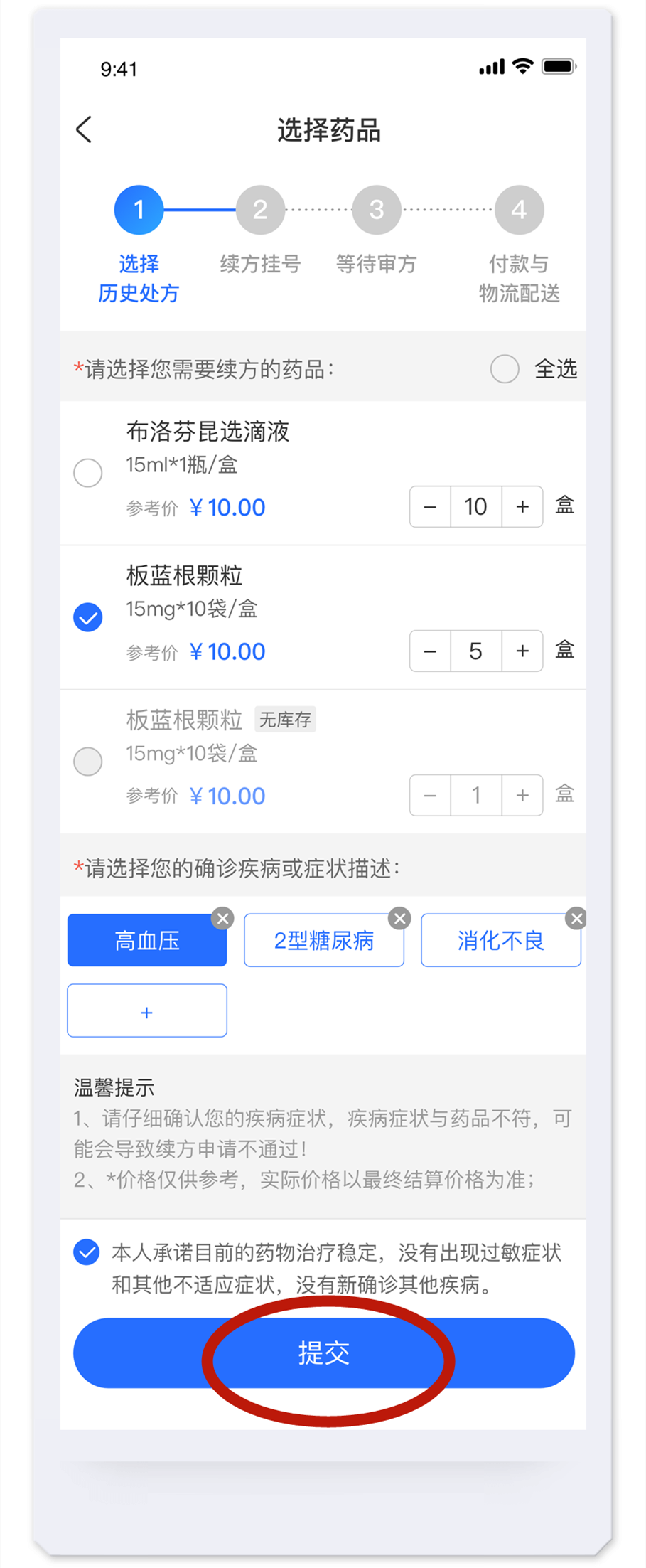Viewport: 646px width, 1568px height.
Task: Tap the 高血压 diagnosis chip
Action: point(147,941)
